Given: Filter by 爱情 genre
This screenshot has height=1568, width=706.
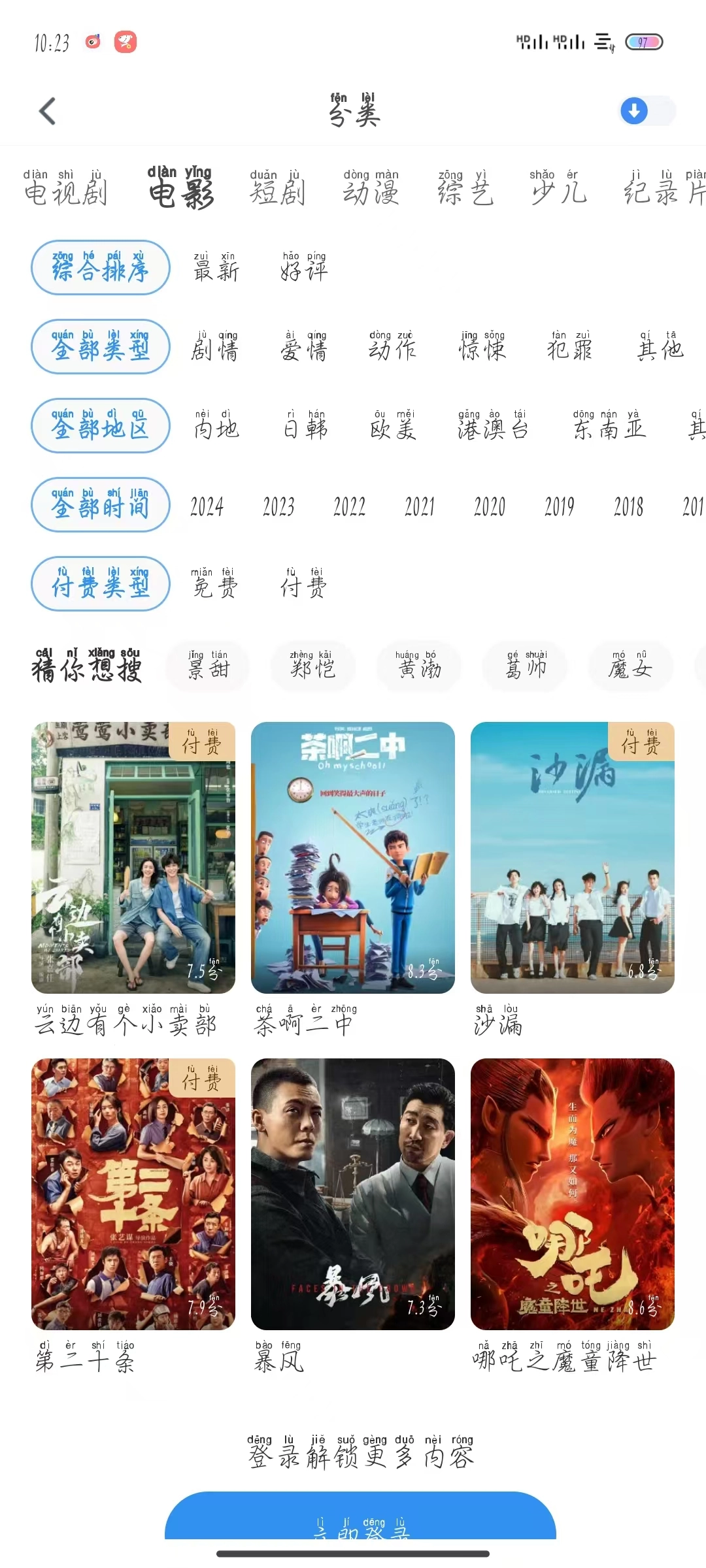Looking at the screenshot, I should pos(304,346).
